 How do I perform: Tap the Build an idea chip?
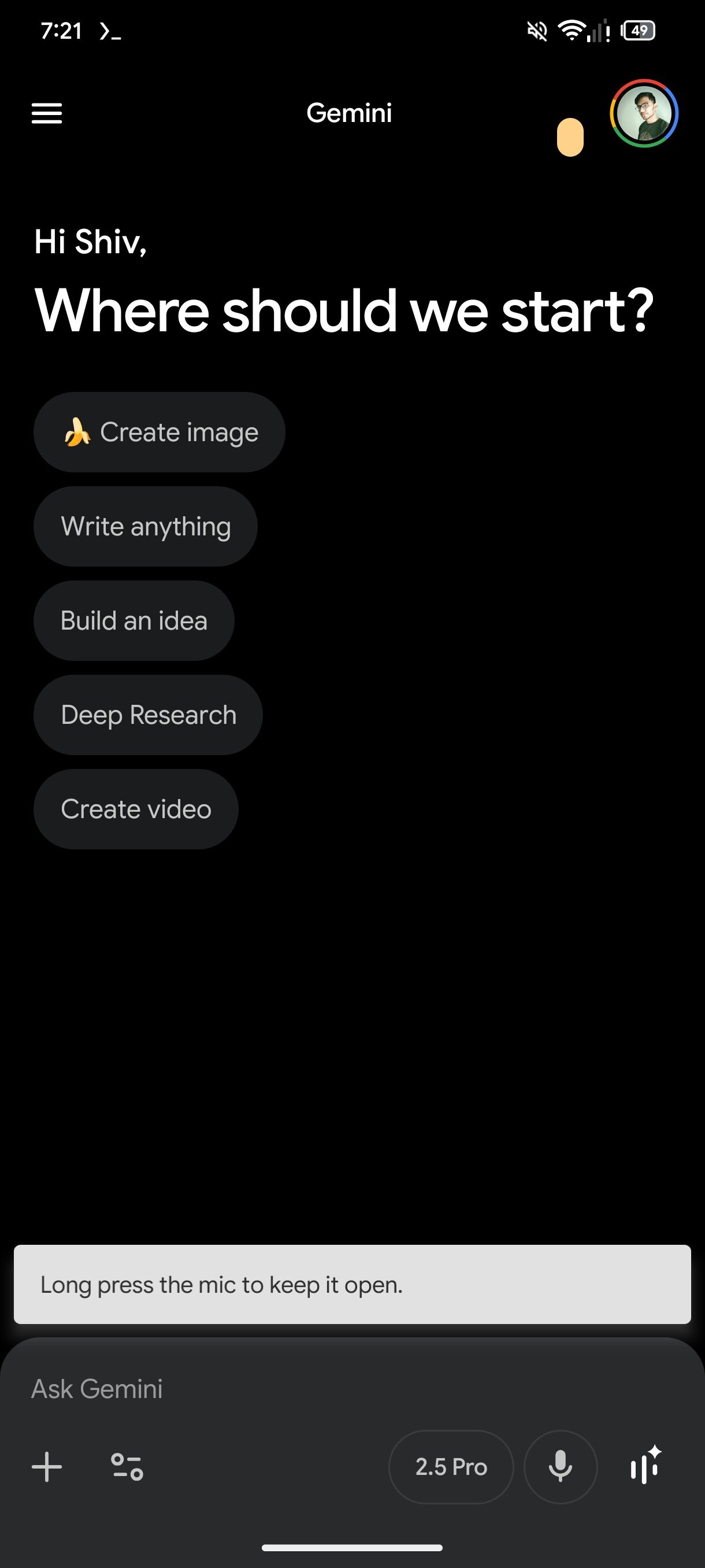coord(134,621)
